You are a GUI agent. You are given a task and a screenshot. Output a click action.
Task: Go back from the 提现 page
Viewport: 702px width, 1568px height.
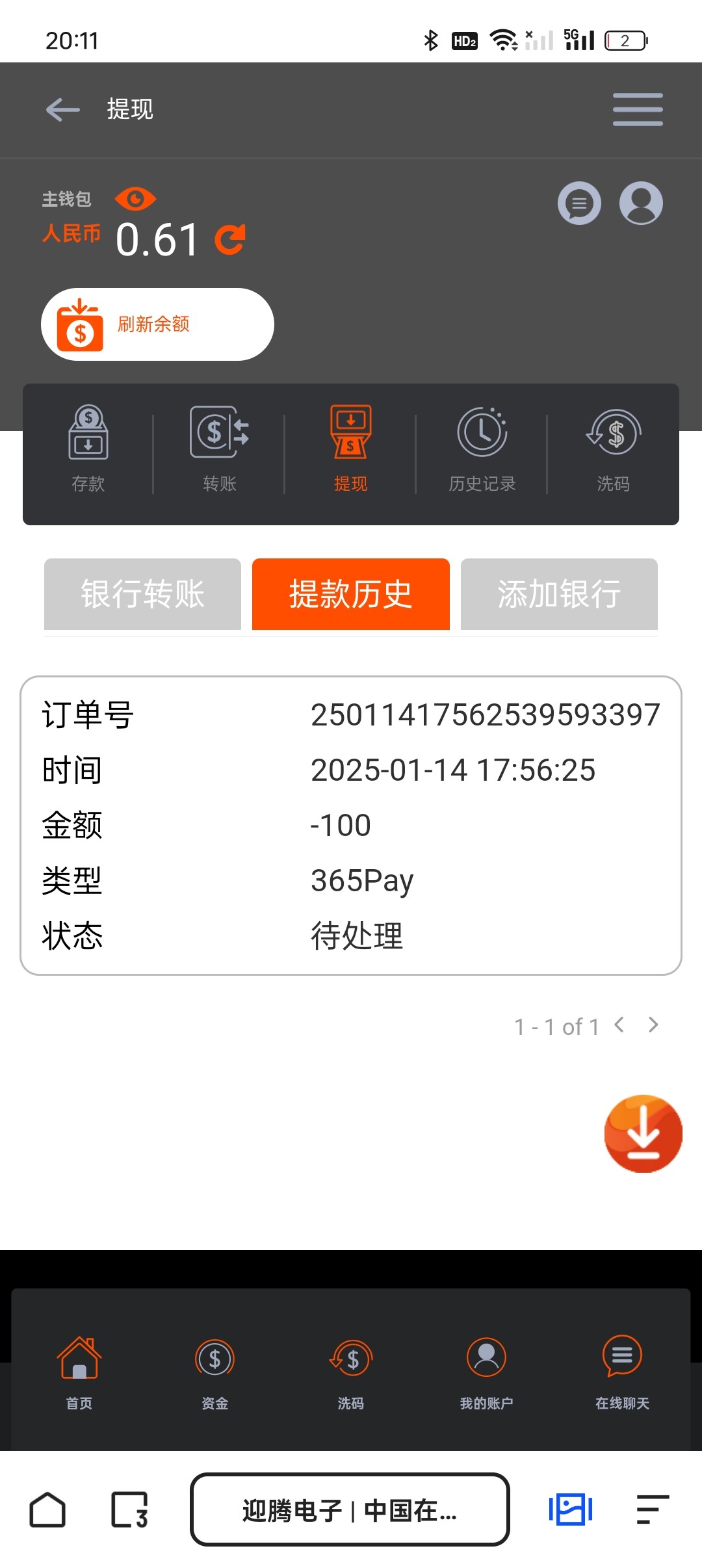tap(63, 109)
